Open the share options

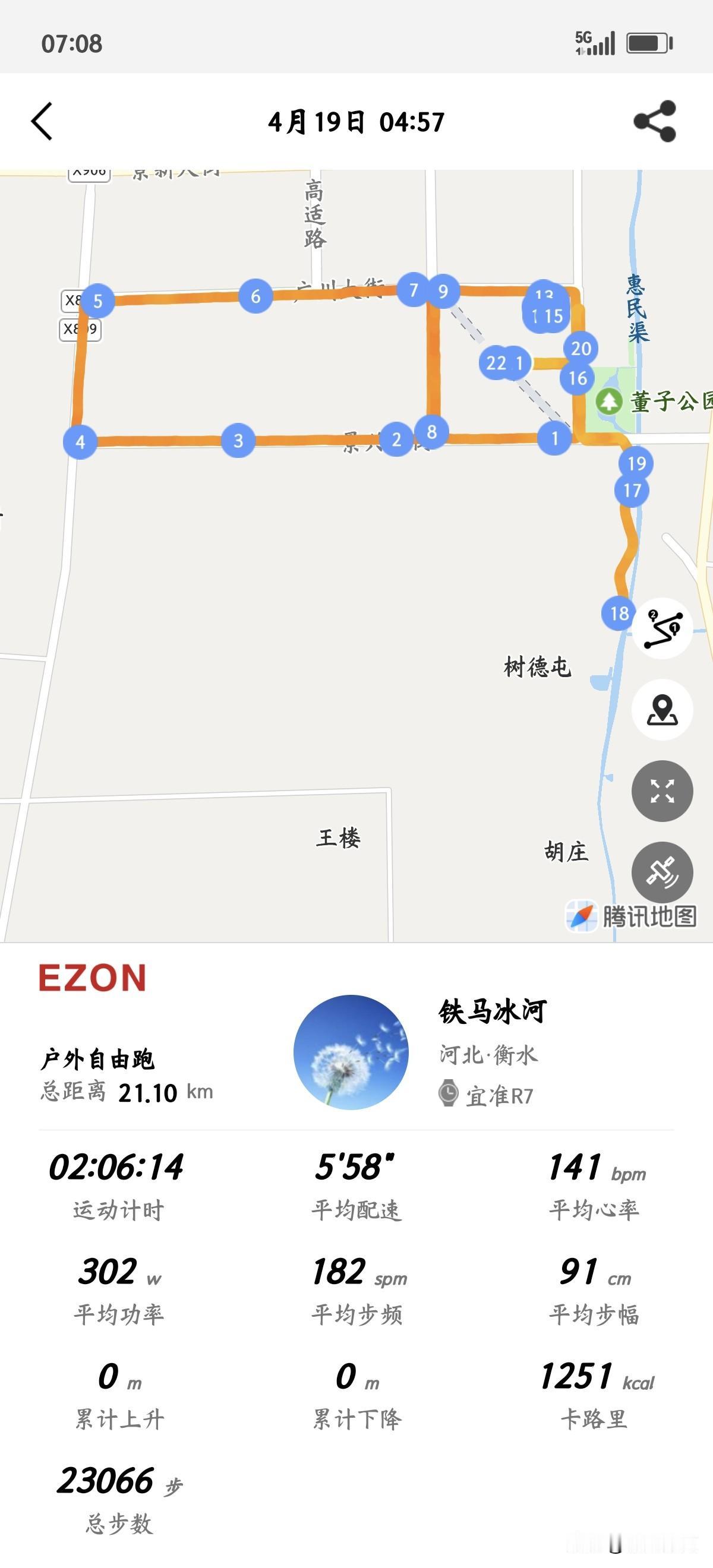[x=656, y=121]
